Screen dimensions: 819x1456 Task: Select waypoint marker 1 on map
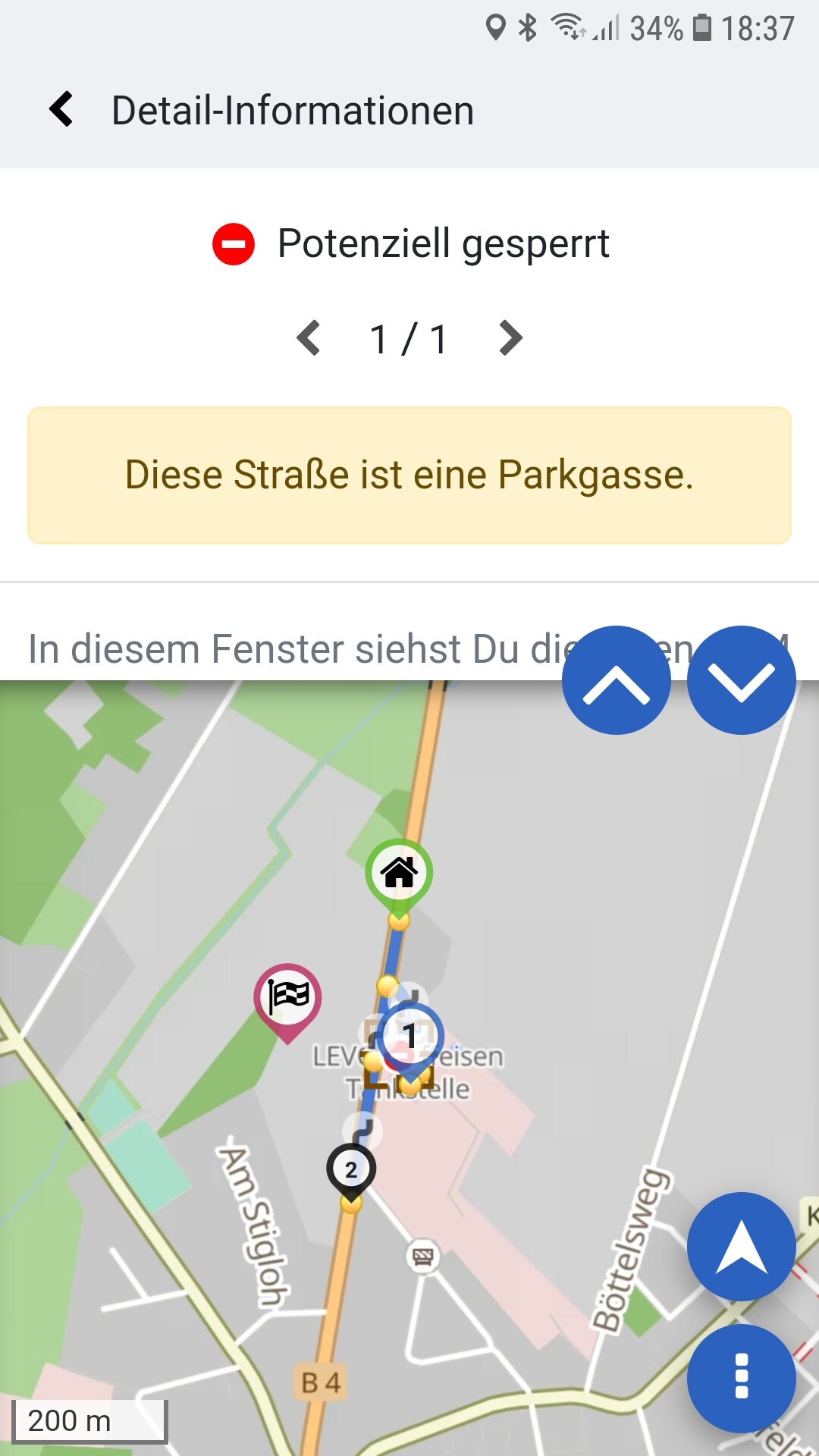click(410, 1037)
